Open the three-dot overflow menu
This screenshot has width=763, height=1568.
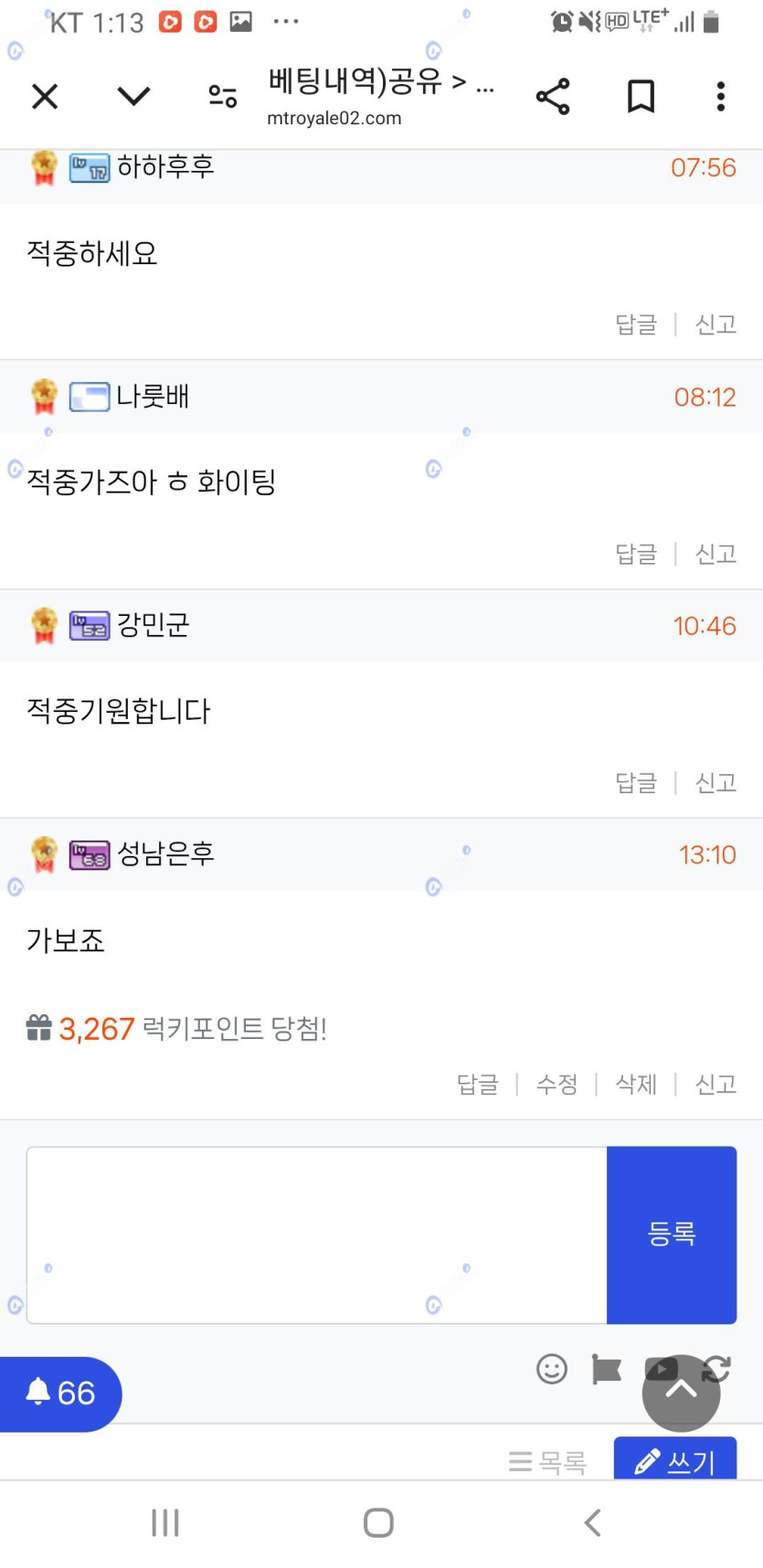pyautogui.click(x=721, y=96)
